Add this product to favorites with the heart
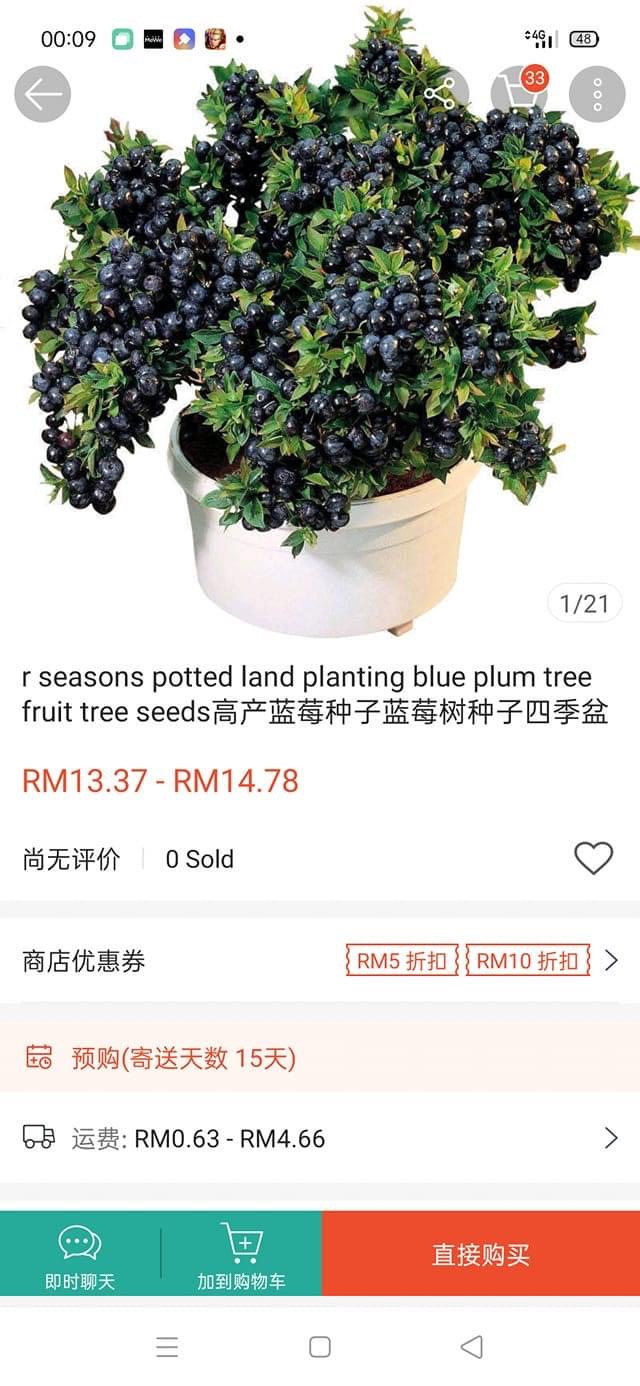The height and width of the screenshot is (1386, 640). 593,858
